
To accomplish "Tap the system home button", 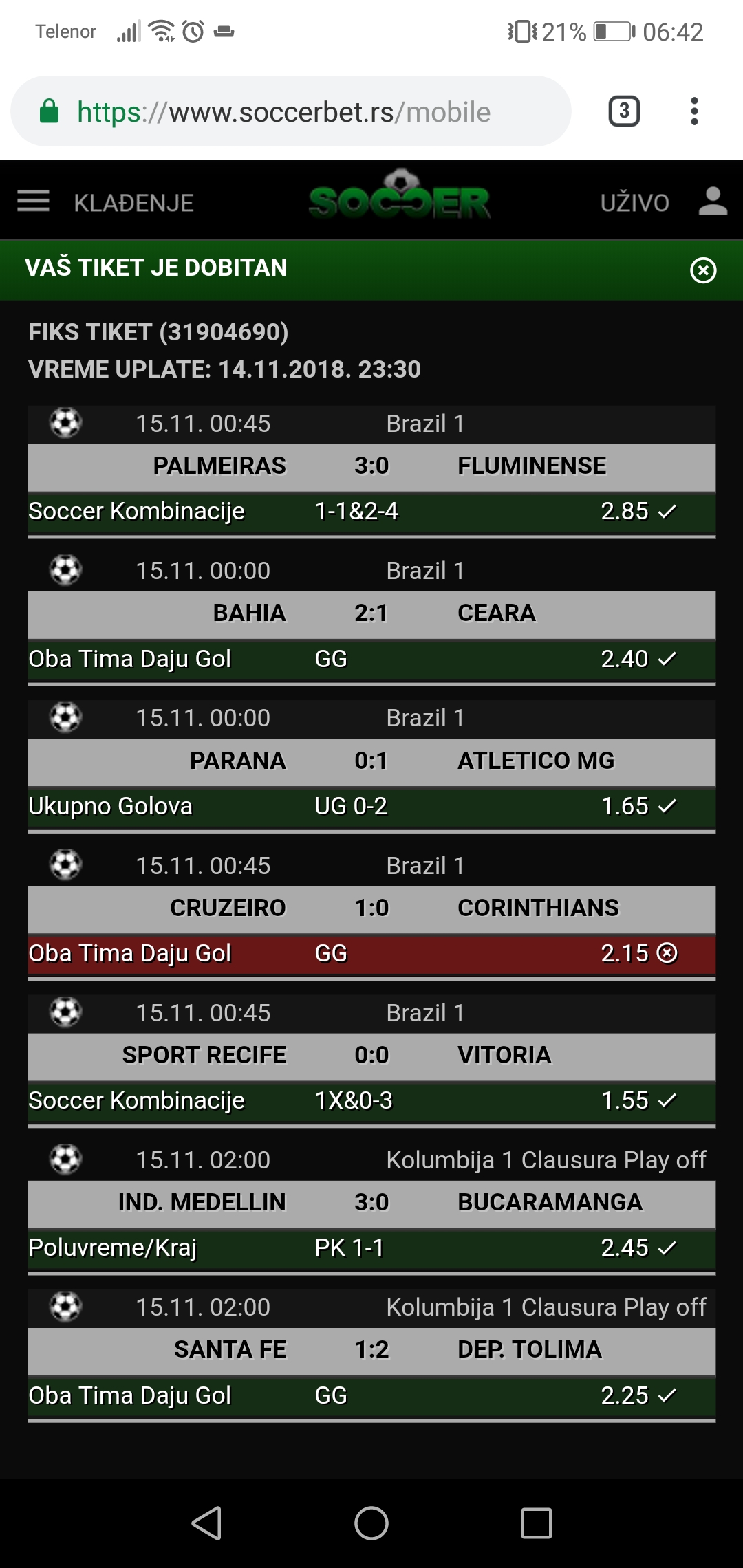I will tap(371, 1523).
